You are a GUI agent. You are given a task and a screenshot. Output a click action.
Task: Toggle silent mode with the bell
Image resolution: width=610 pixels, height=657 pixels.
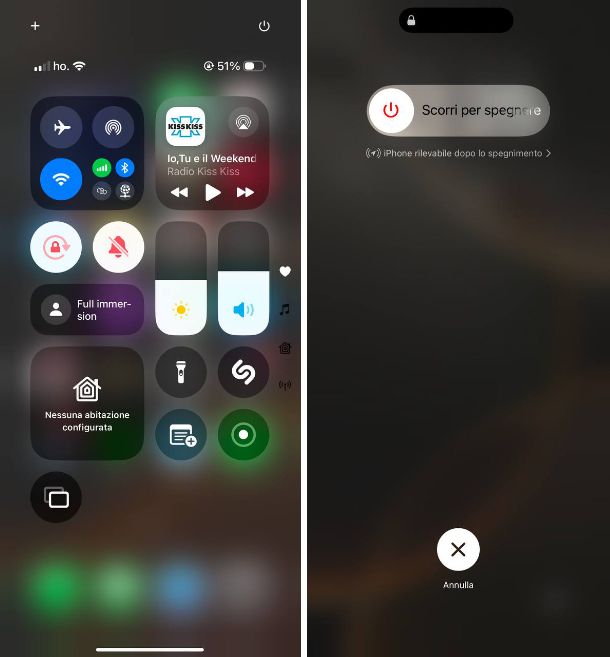[118, 247]
